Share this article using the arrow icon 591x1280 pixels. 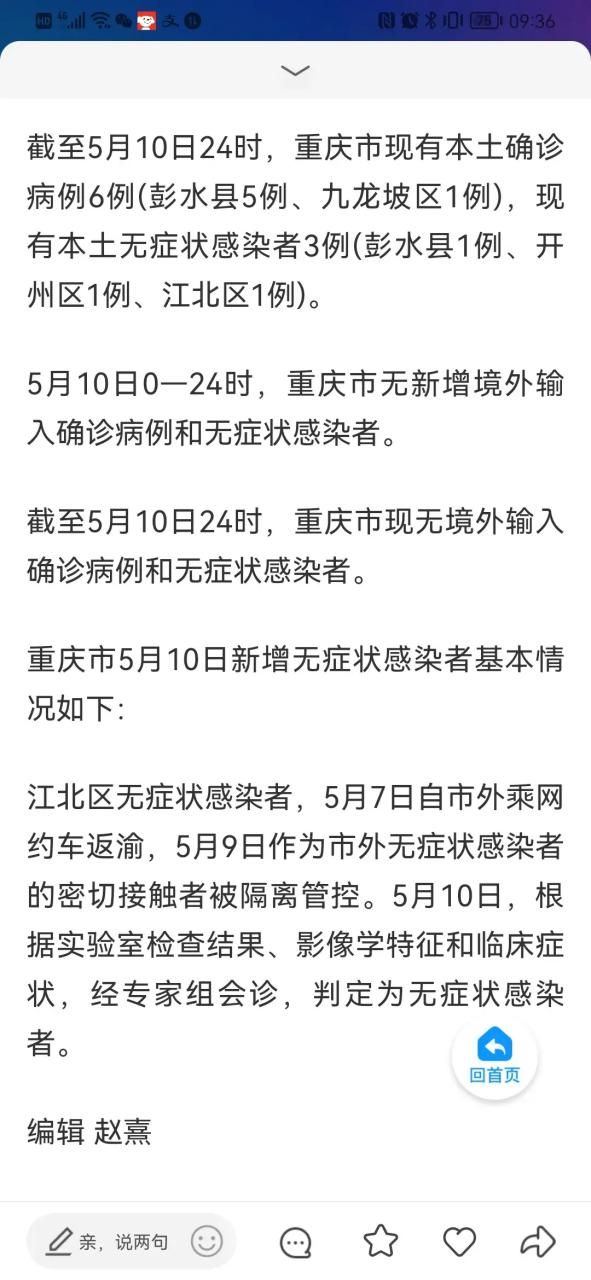click(x=538, y=1241)
